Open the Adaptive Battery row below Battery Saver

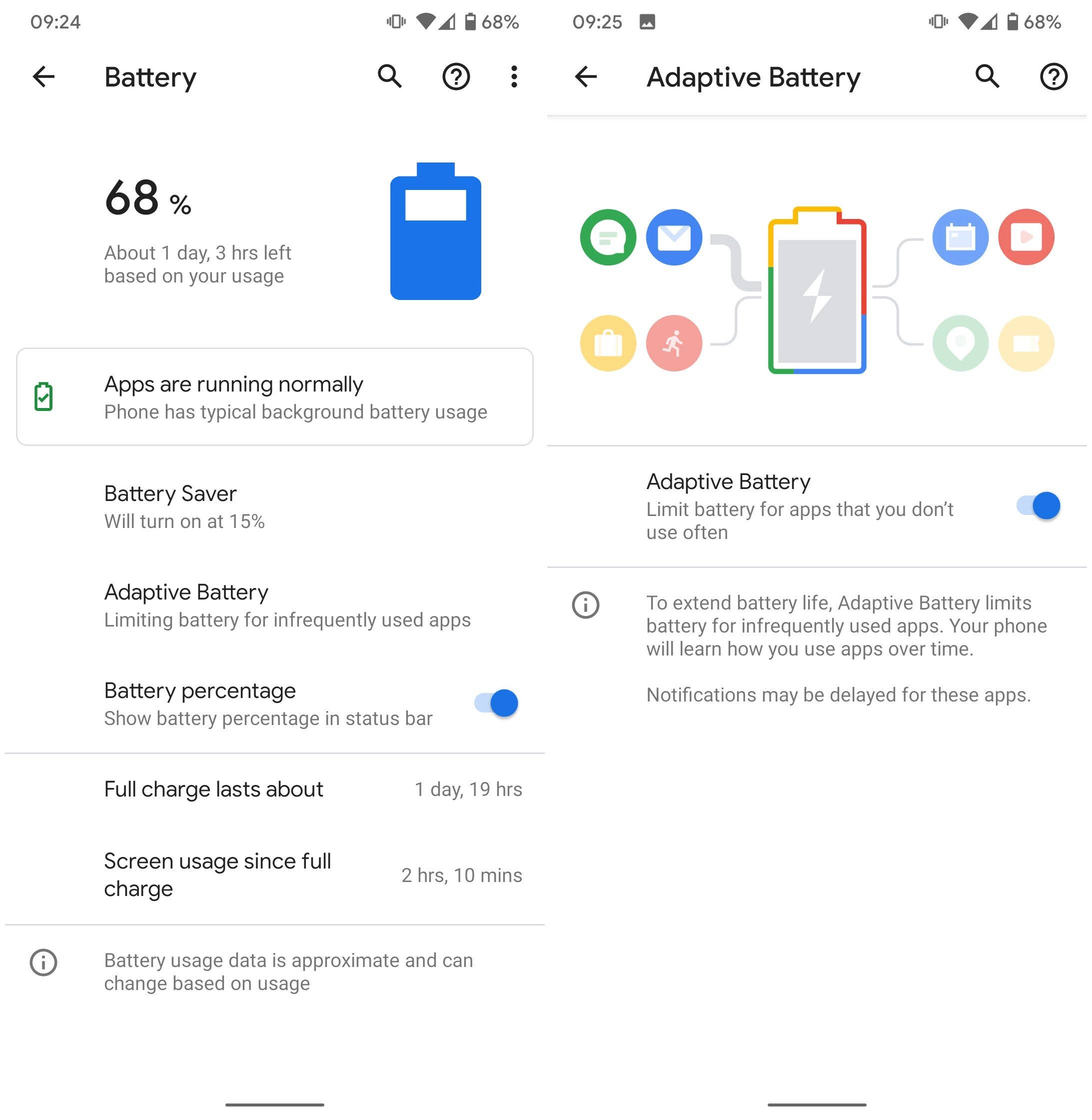pos(275,605)
